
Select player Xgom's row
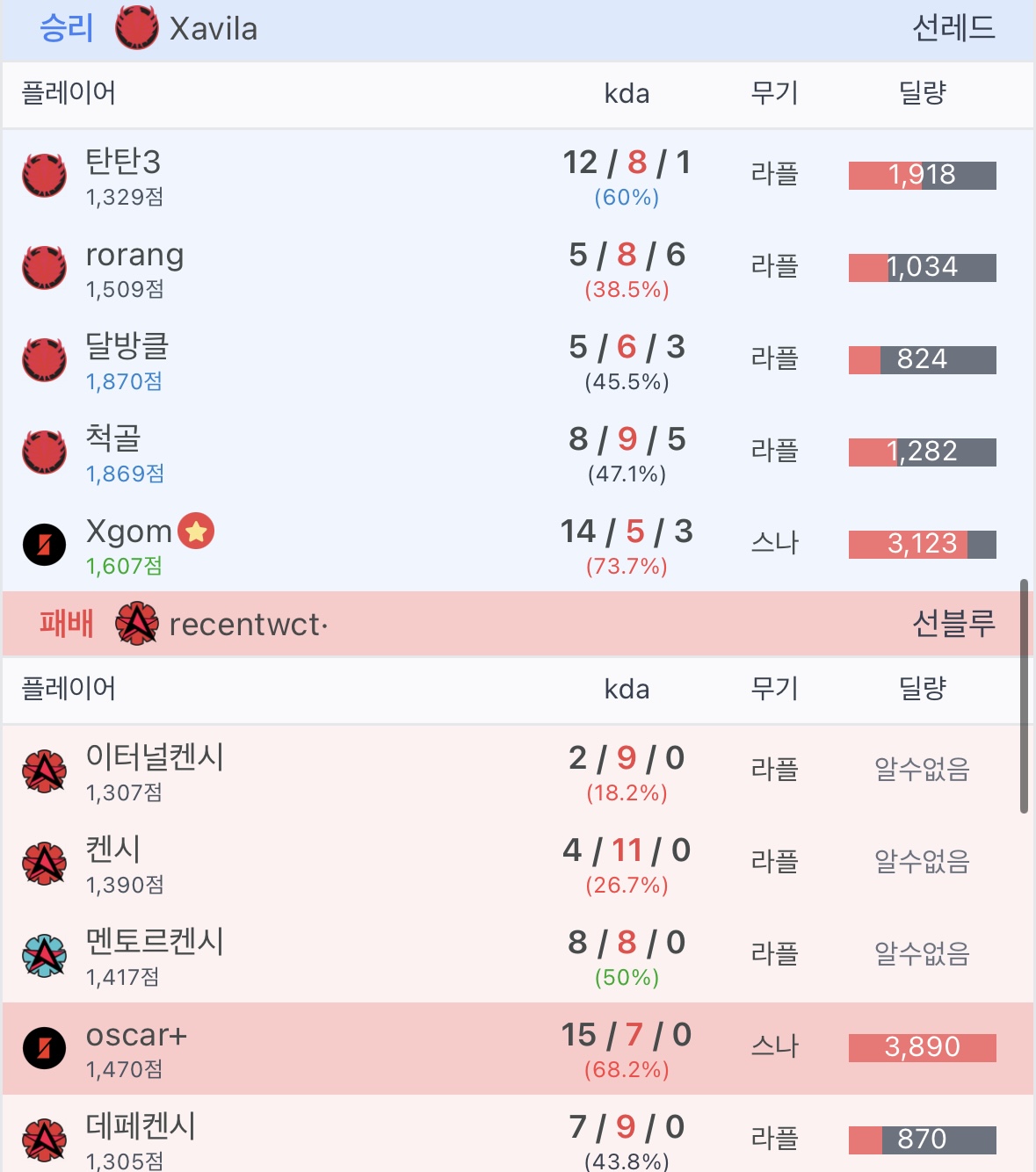(128, 532)
